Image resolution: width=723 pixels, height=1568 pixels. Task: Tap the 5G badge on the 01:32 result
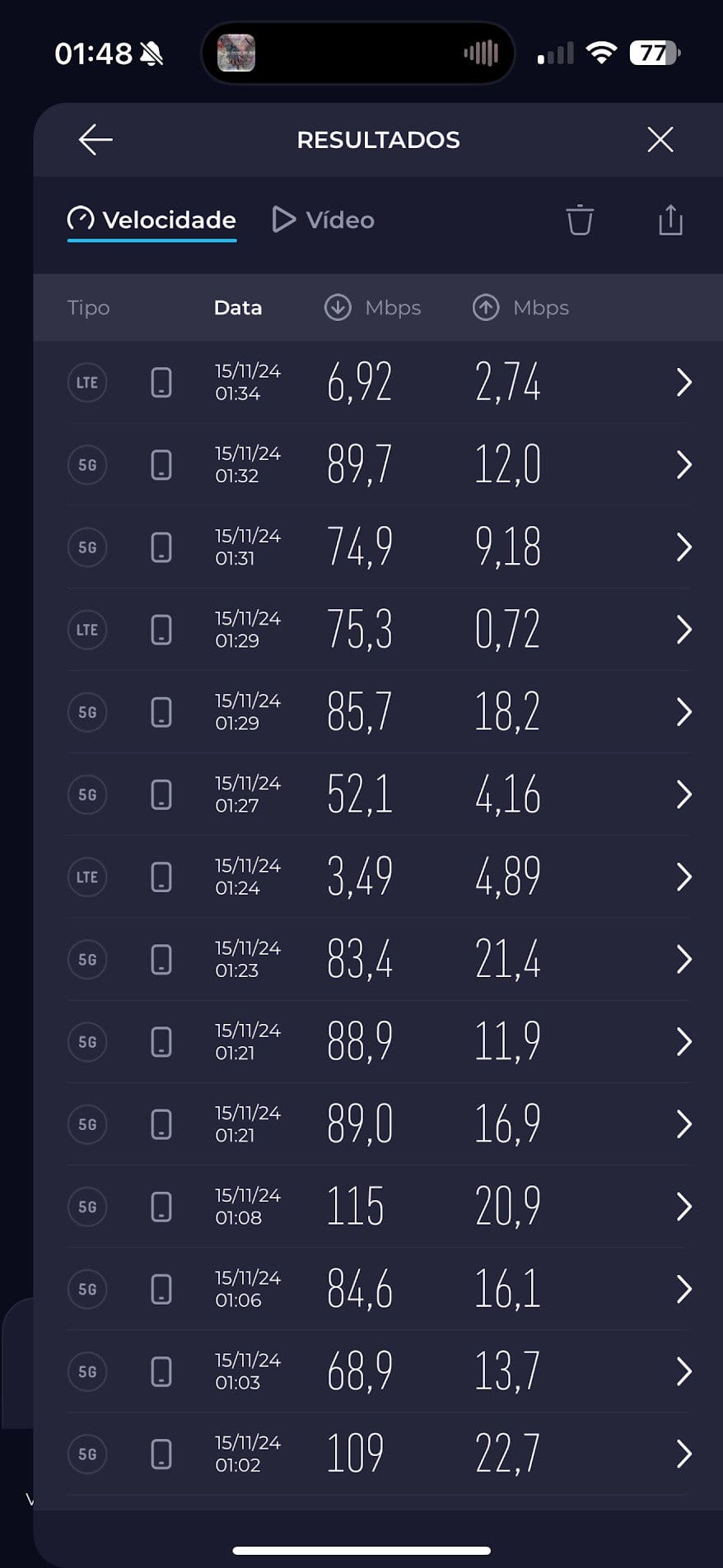86,464
